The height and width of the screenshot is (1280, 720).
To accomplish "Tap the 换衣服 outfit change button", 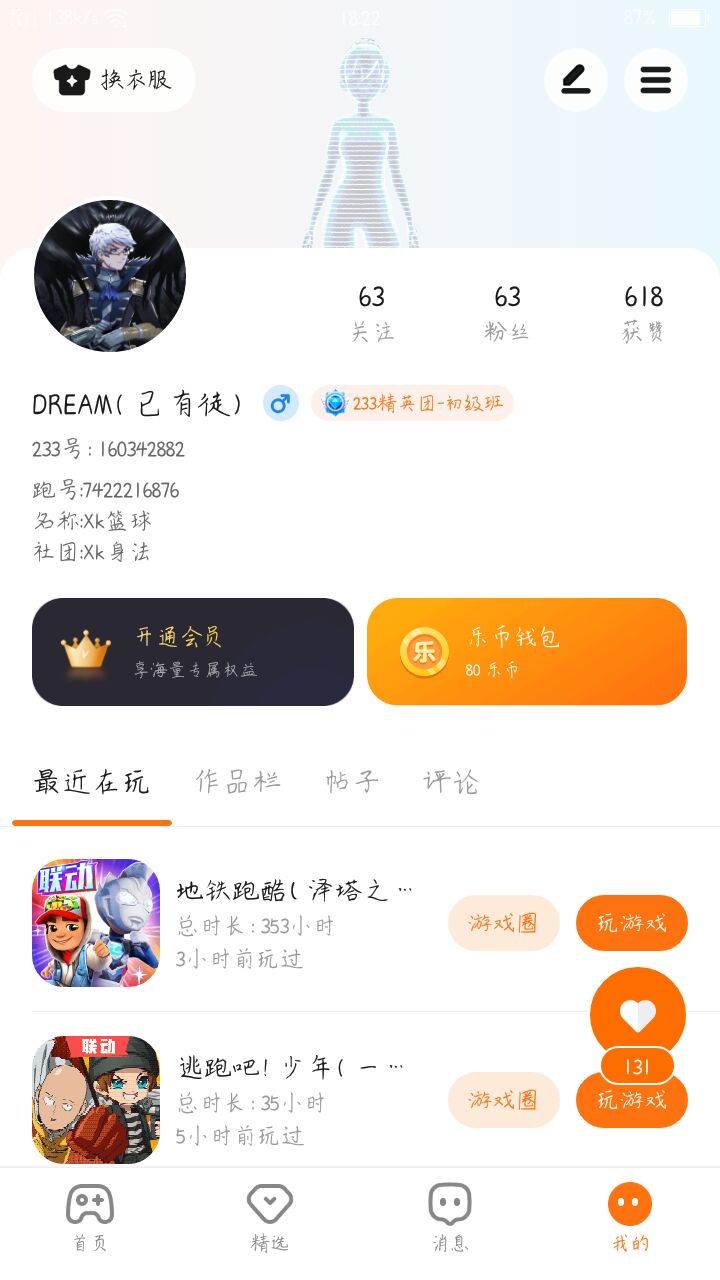I will point(114,80).
